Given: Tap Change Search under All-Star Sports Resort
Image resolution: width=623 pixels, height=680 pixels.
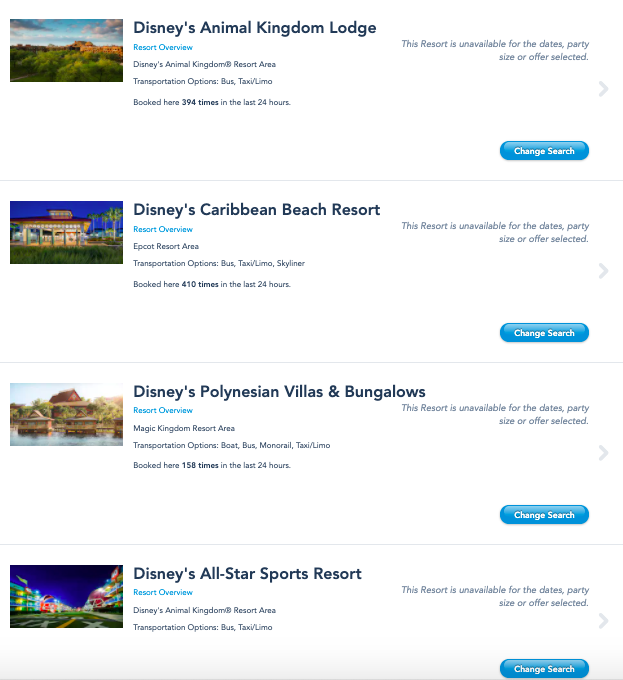Looking at the screenshot, I should click(544, 668).
